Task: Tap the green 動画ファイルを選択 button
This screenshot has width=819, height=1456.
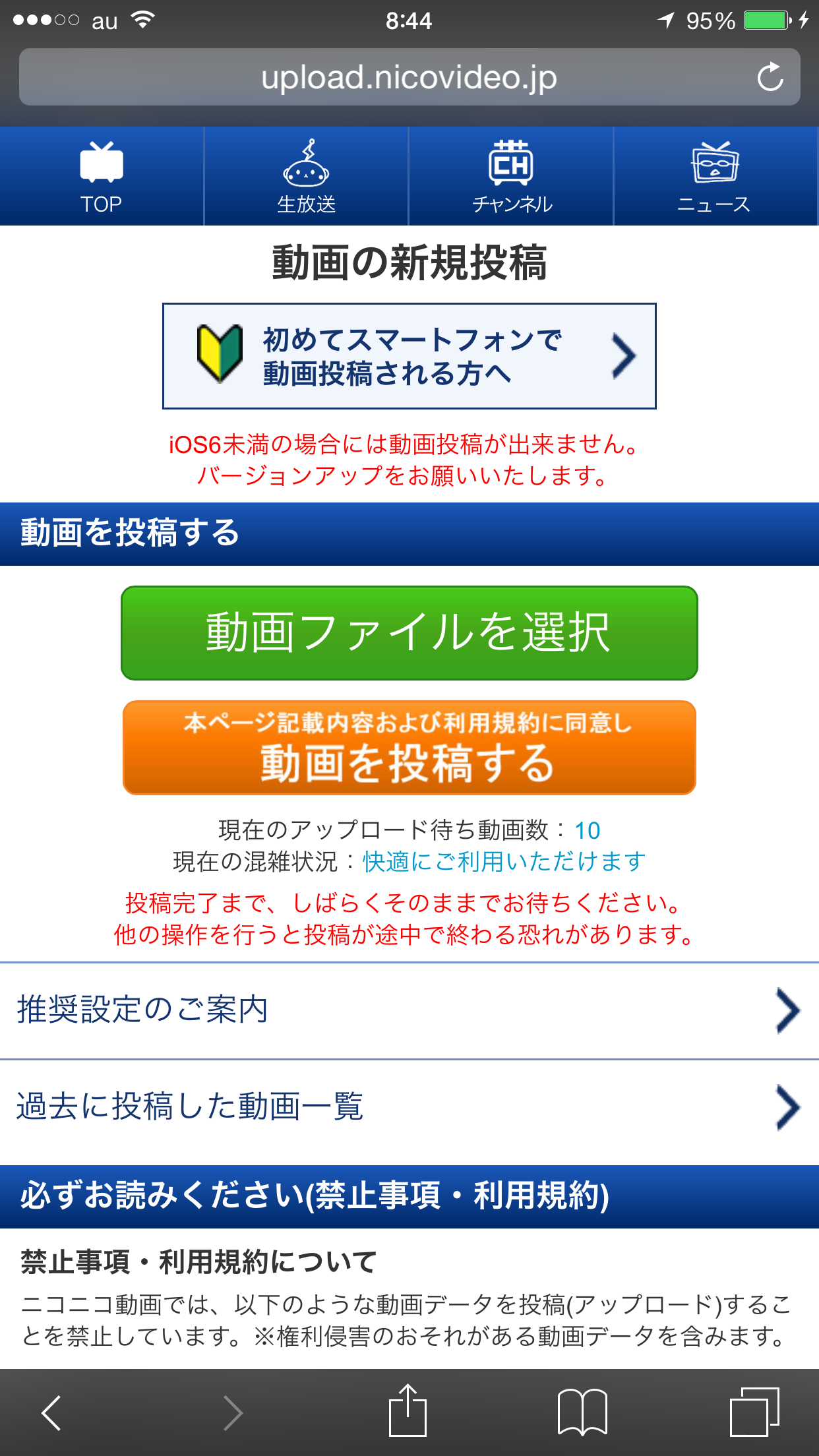Action: pos(409,633)
